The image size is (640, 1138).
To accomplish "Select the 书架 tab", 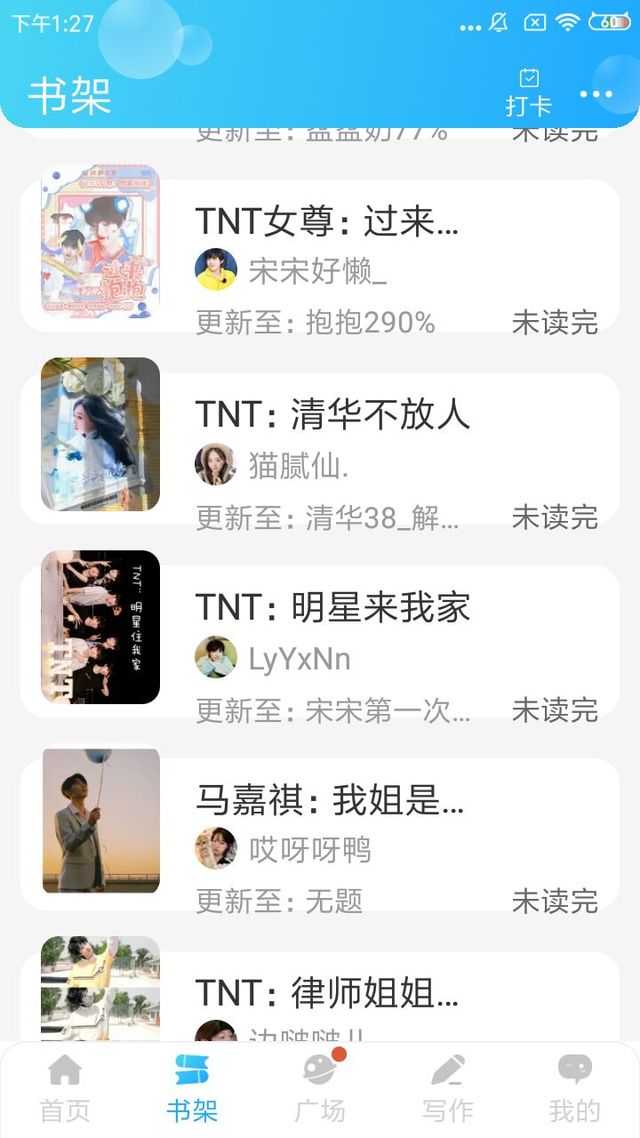I will 192,1089.
